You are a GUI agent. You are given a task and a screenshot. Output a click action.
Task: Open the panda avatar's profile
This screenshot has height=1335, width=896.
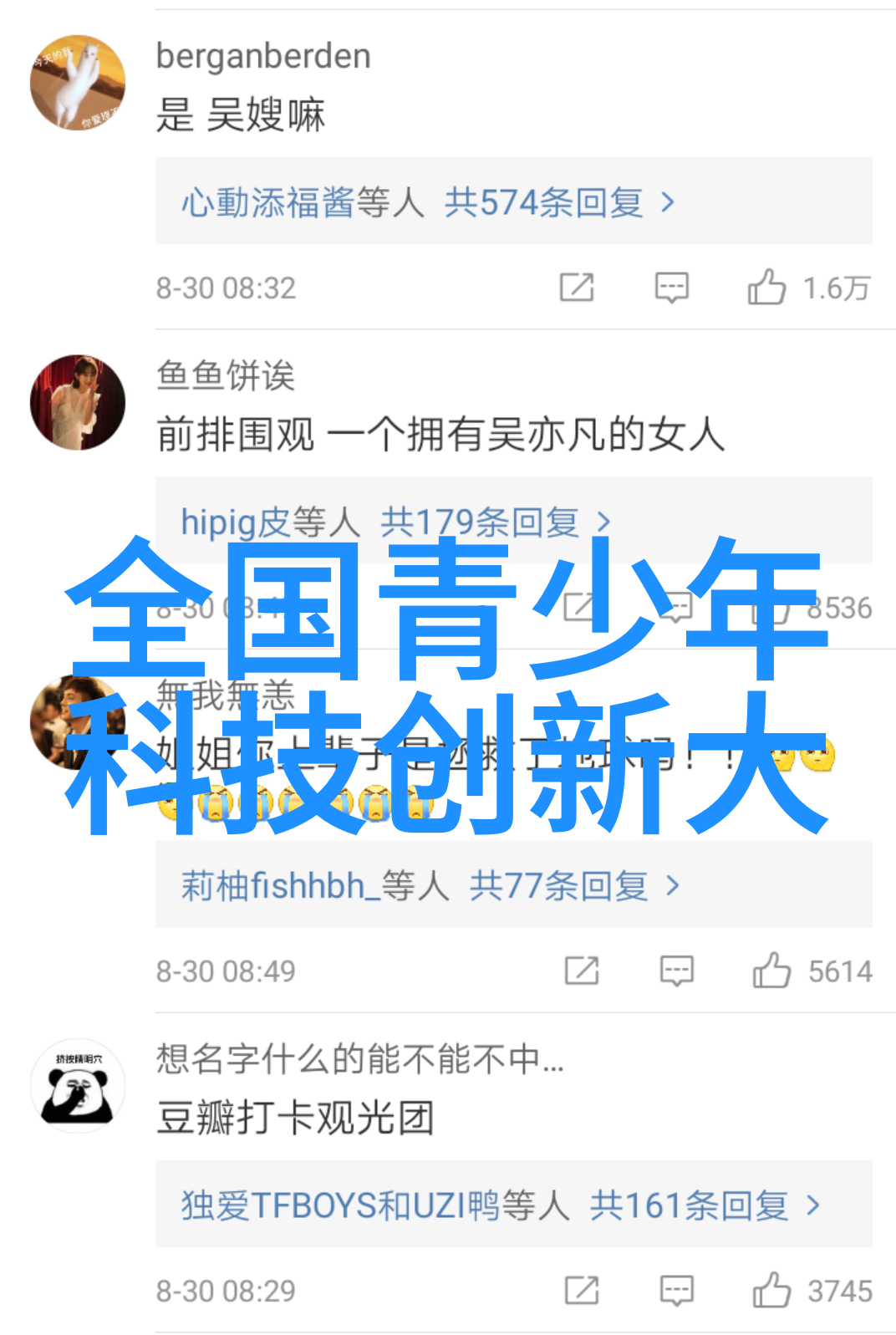coord(78,1087)
